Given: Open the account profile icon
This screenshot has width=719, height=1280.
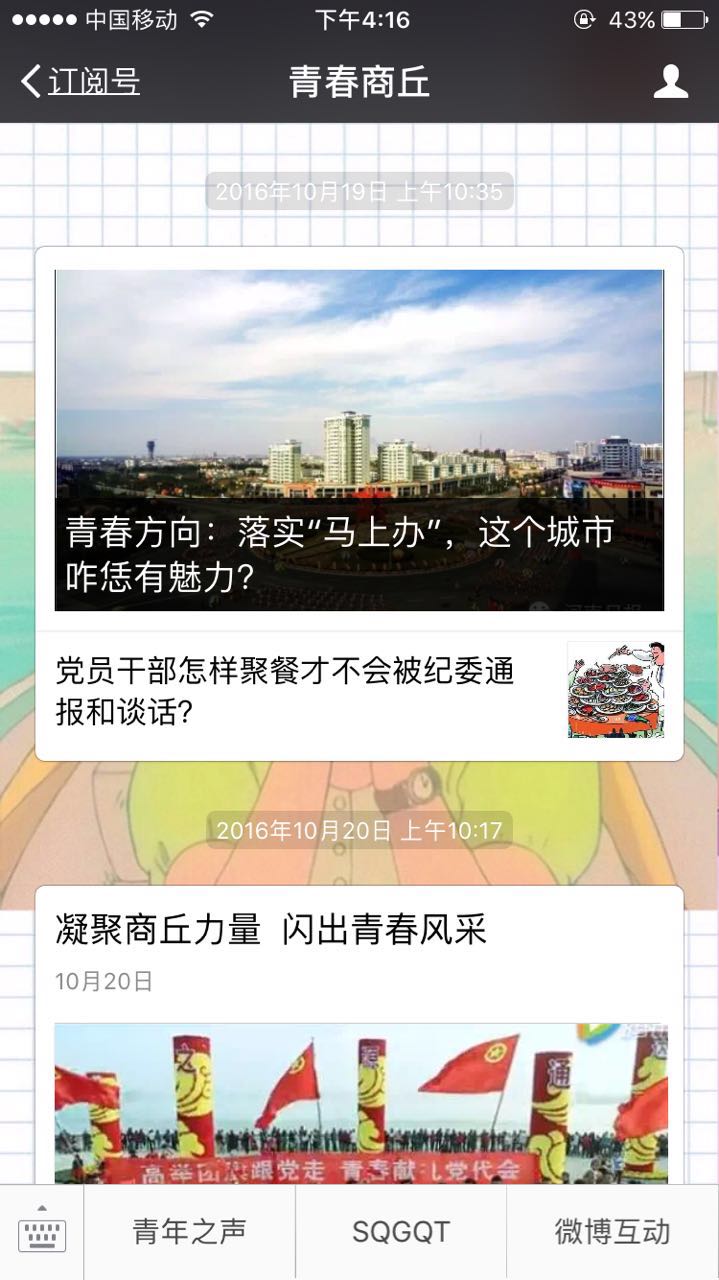Looking at the screenshot, I should [x=670, y=82].
